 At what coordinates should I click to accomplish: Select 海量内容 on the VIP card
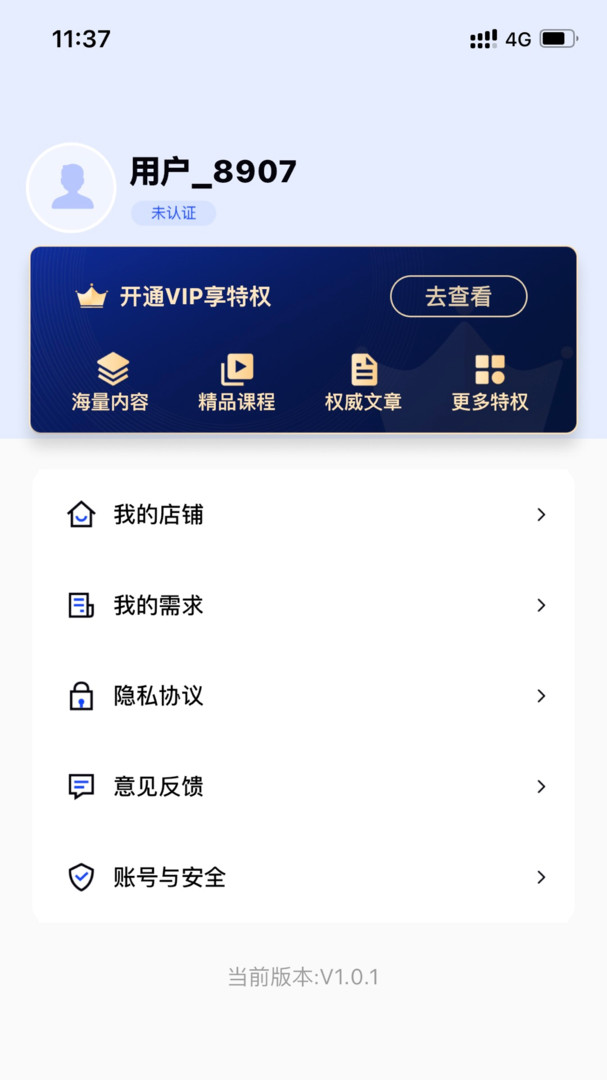click(110, 382)
